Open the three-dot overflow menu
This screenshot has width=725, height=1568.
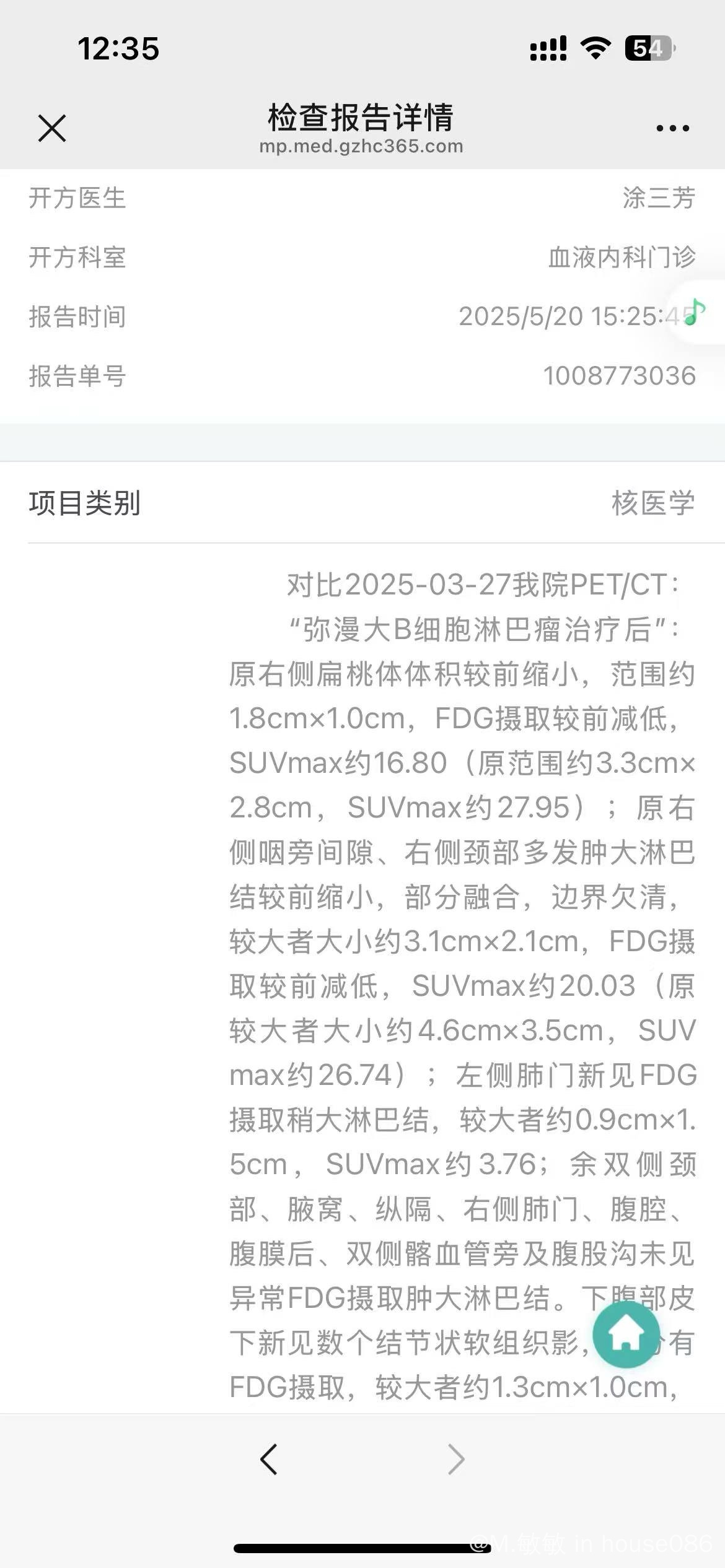(x=672, y=128)
